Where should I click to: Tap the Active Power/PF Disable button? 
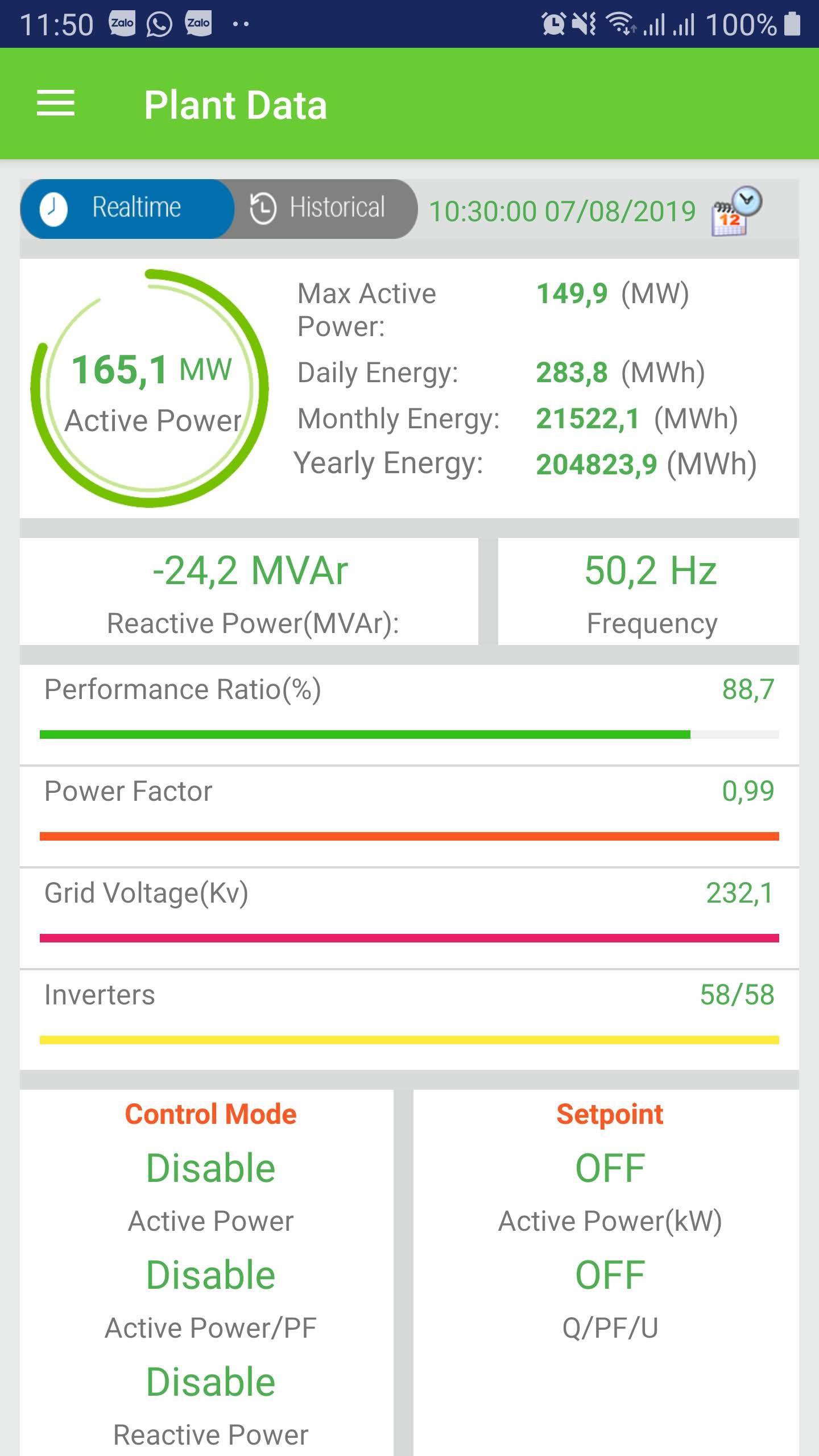(x=210, y=1274)
